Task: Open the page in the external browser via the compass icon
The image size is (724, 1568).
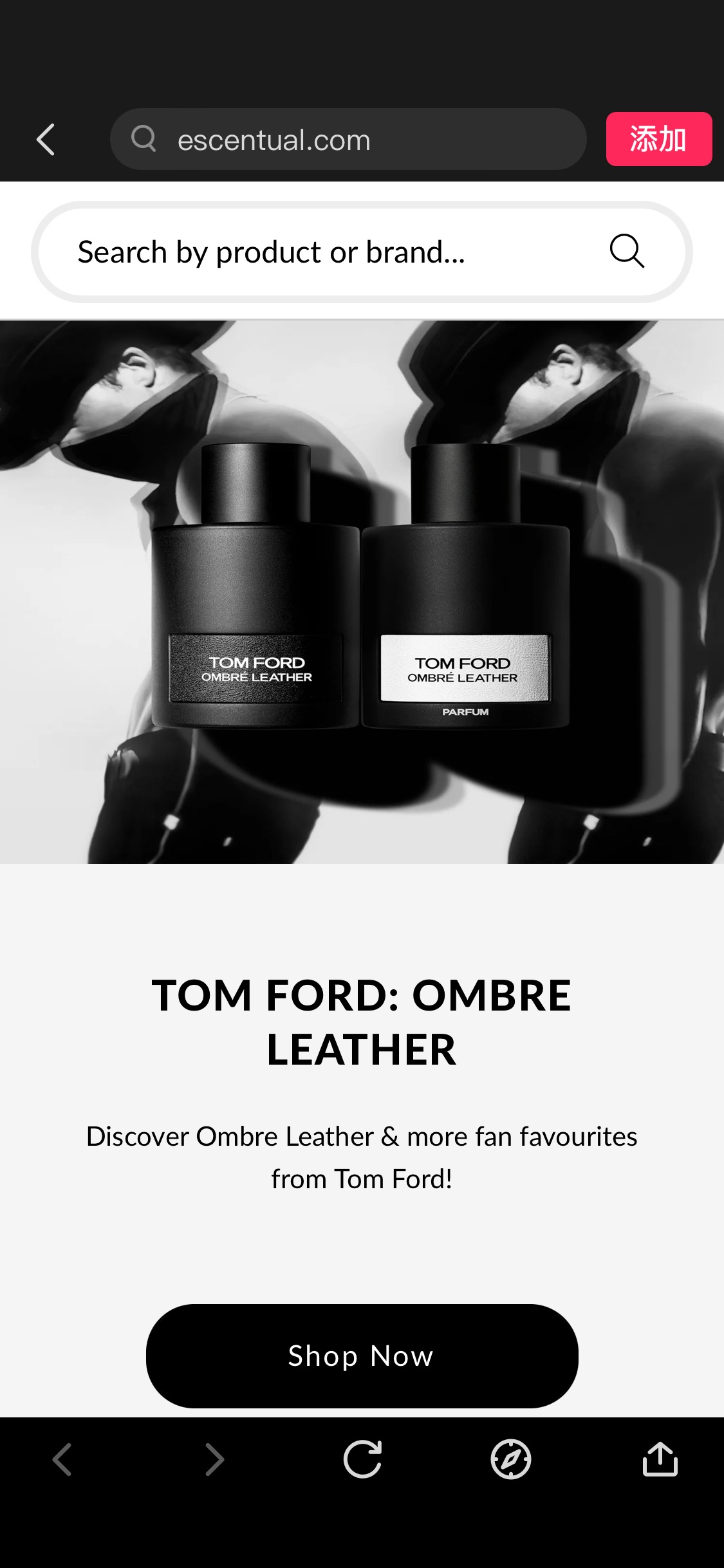Action: pyautogui.click(x=510, y=1459)
